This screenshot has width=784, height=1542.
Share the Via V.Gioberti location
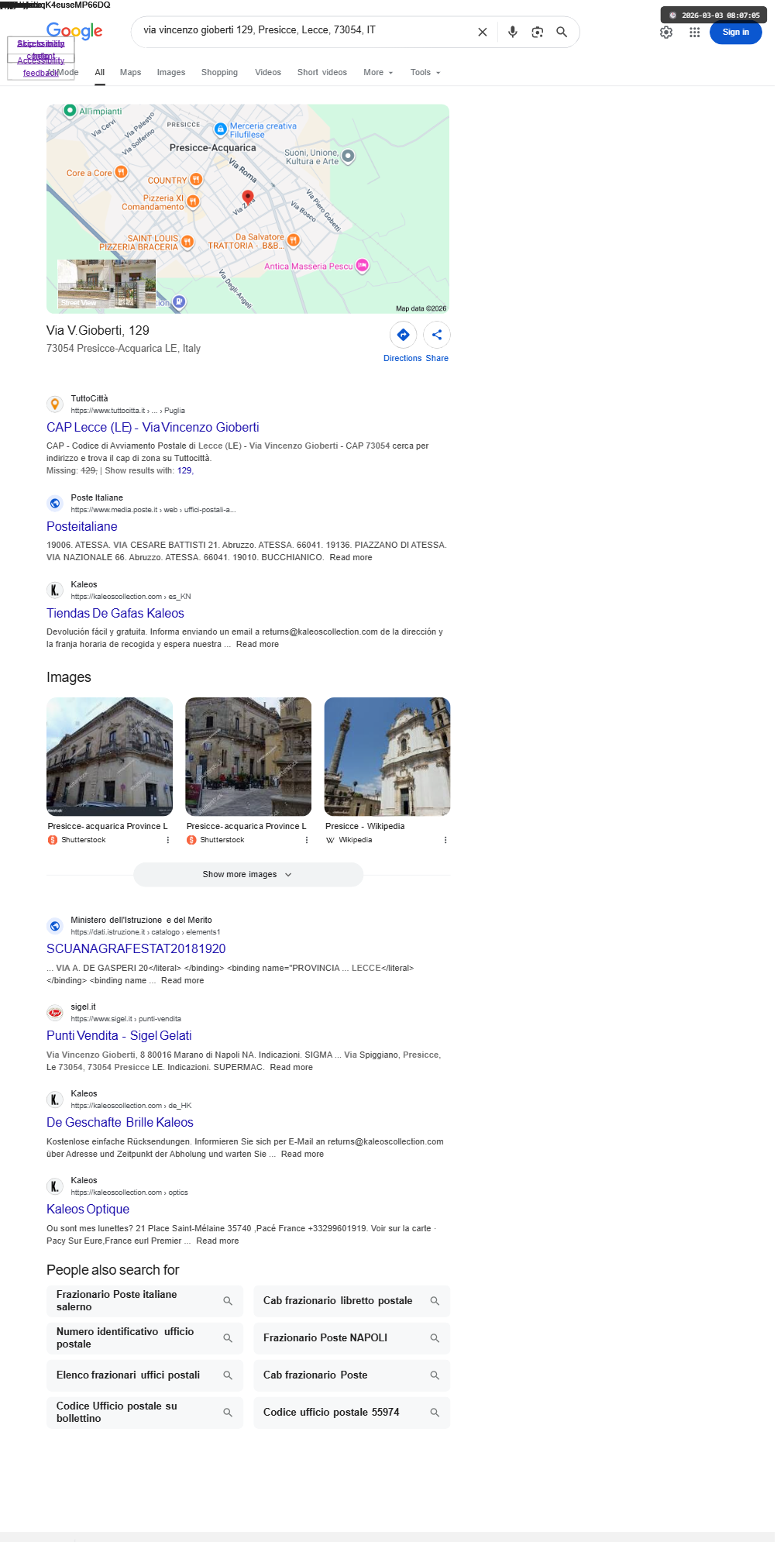coord(437,342)
